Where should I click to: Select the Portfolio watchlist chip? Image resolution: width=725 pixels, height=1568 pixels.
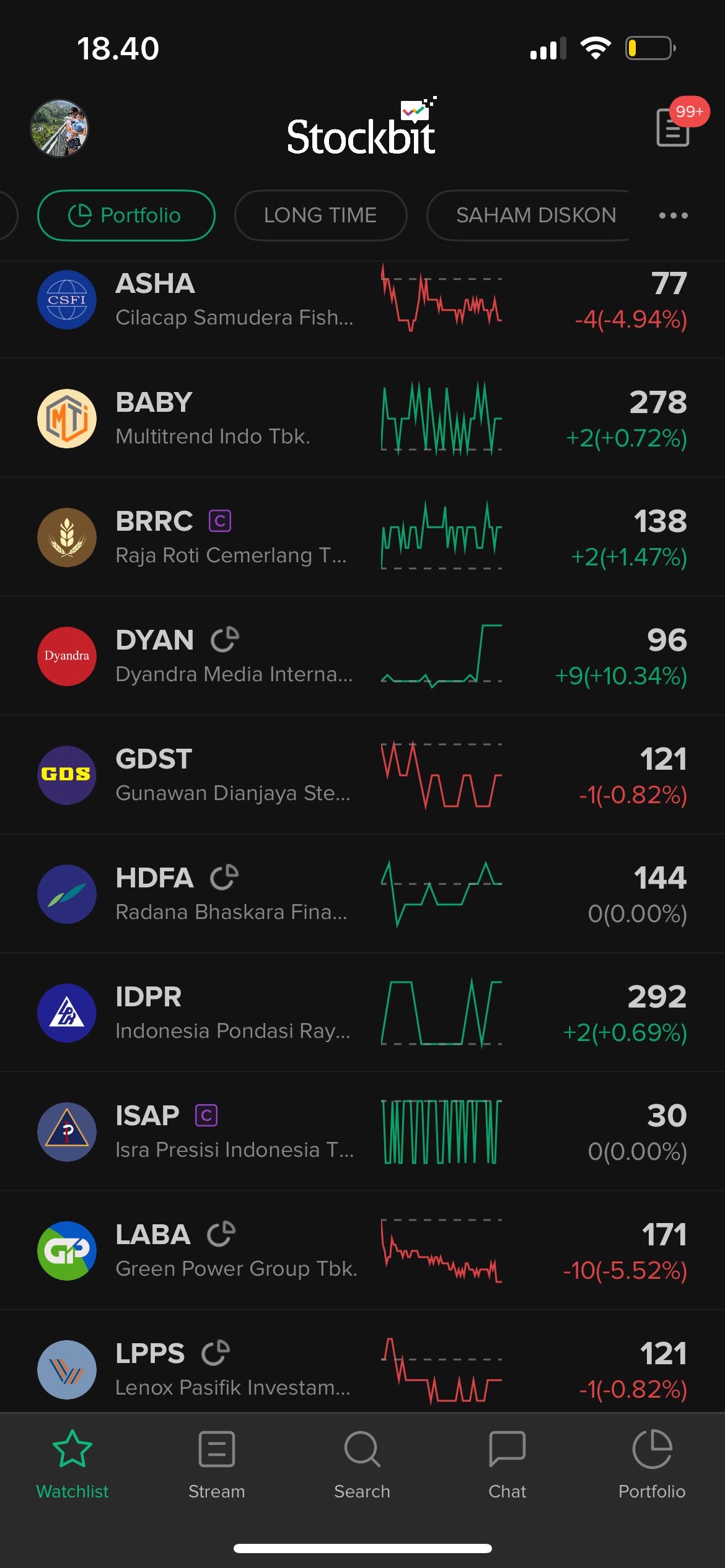tap(126, 216)
